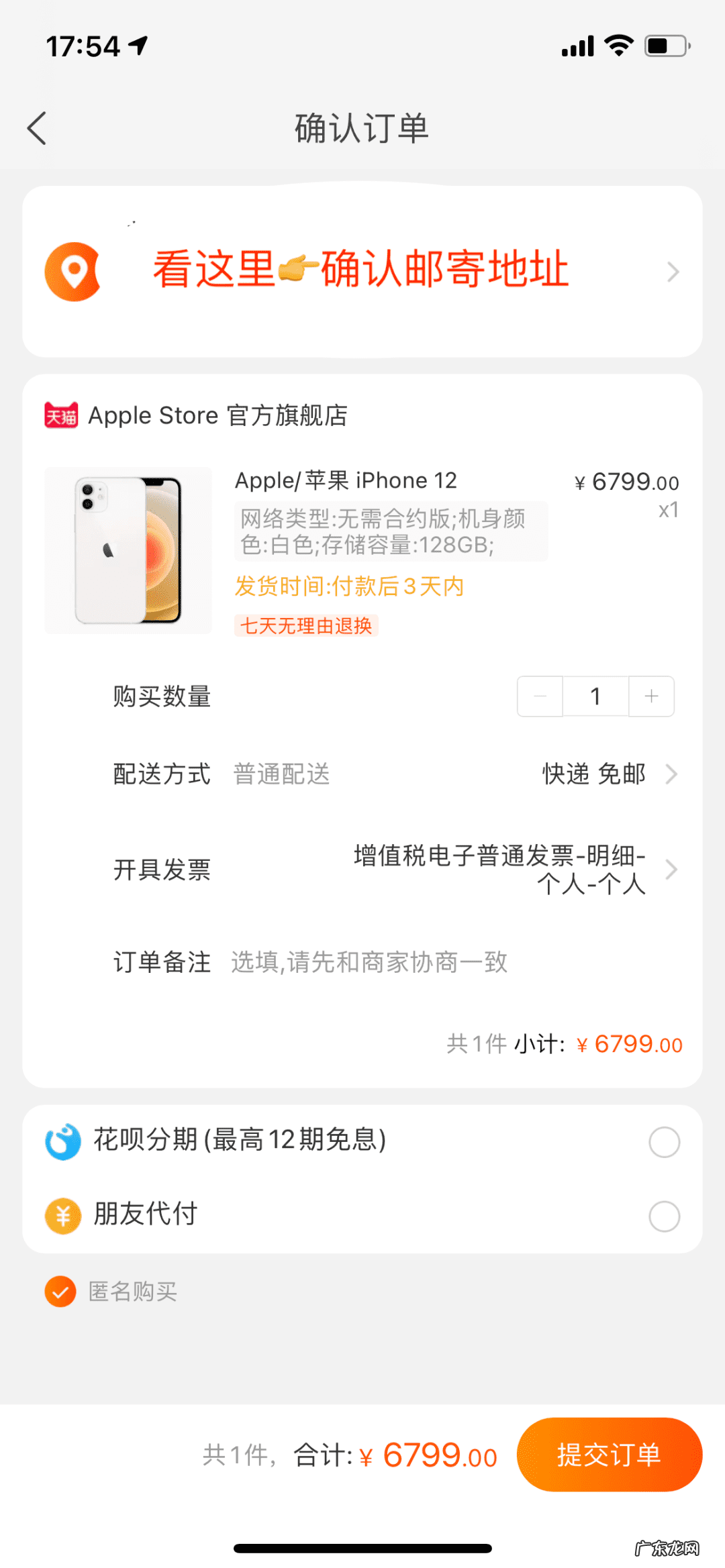
Task: Select the Huabei installment payment option
Action: pyautogui.click(x=664, y=1141)
